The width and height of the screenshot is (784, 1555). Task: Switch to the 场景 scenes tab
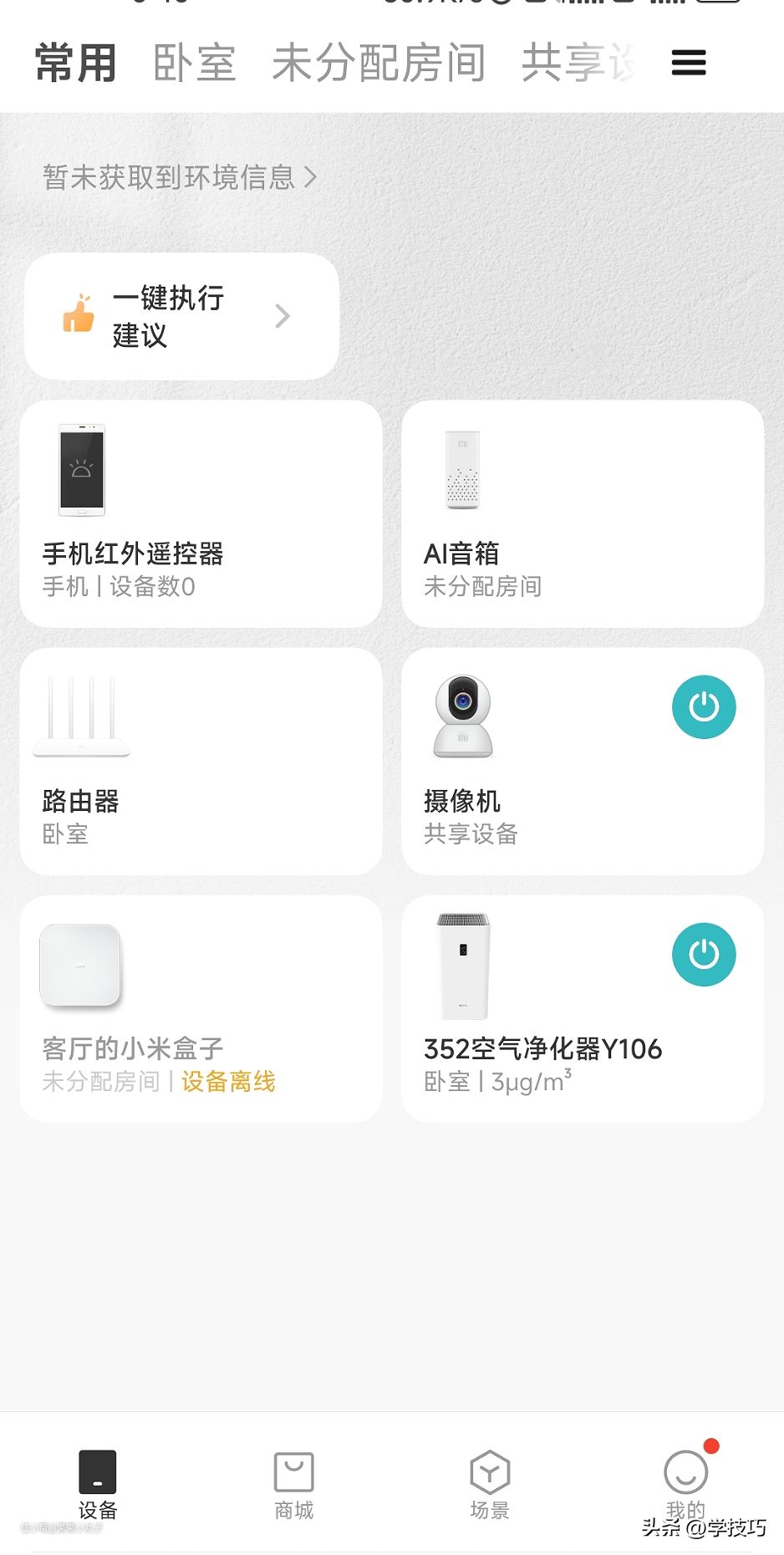click(x=490, y=1485)
